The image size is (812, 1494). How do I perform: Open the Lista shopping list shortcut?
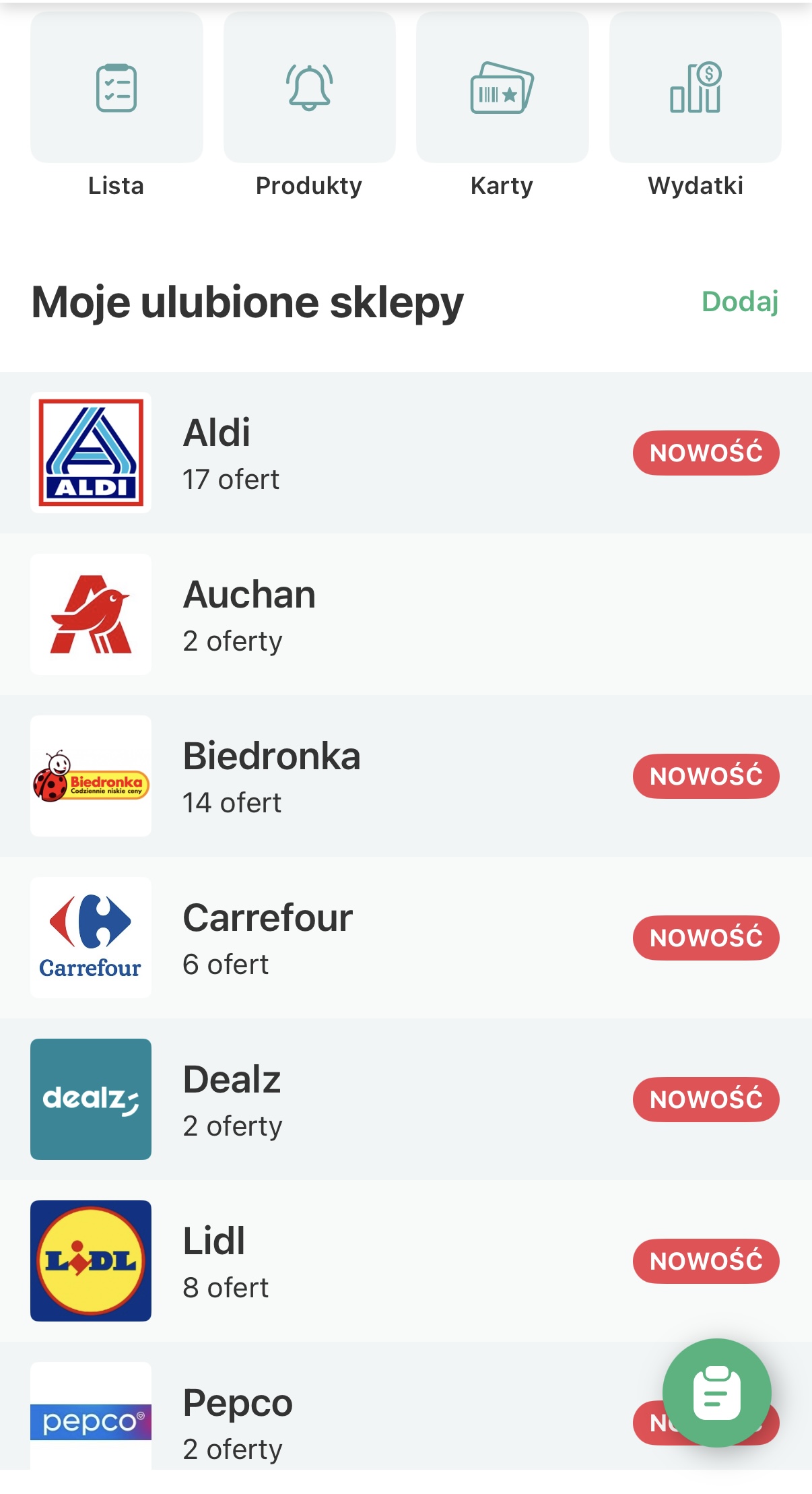[x=116, y=88]
